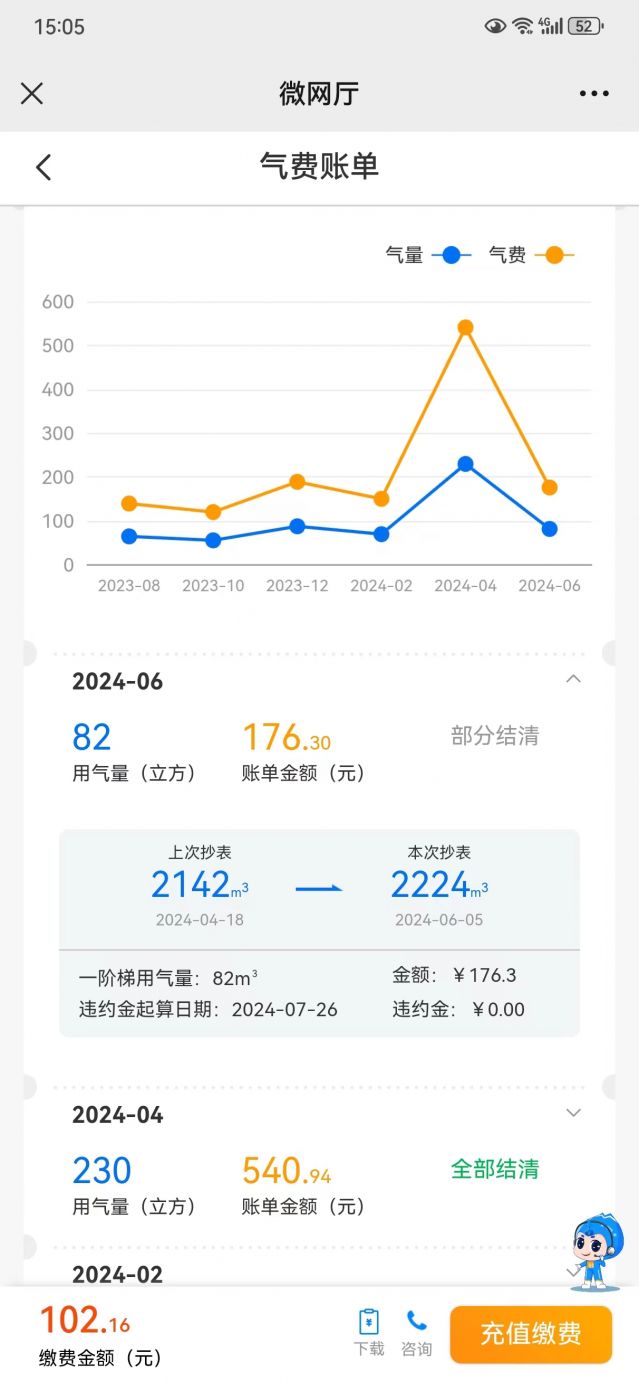Close the 微网厅 mini program
The height and width of the screenshot is (1381, 639).
(32, 94)
